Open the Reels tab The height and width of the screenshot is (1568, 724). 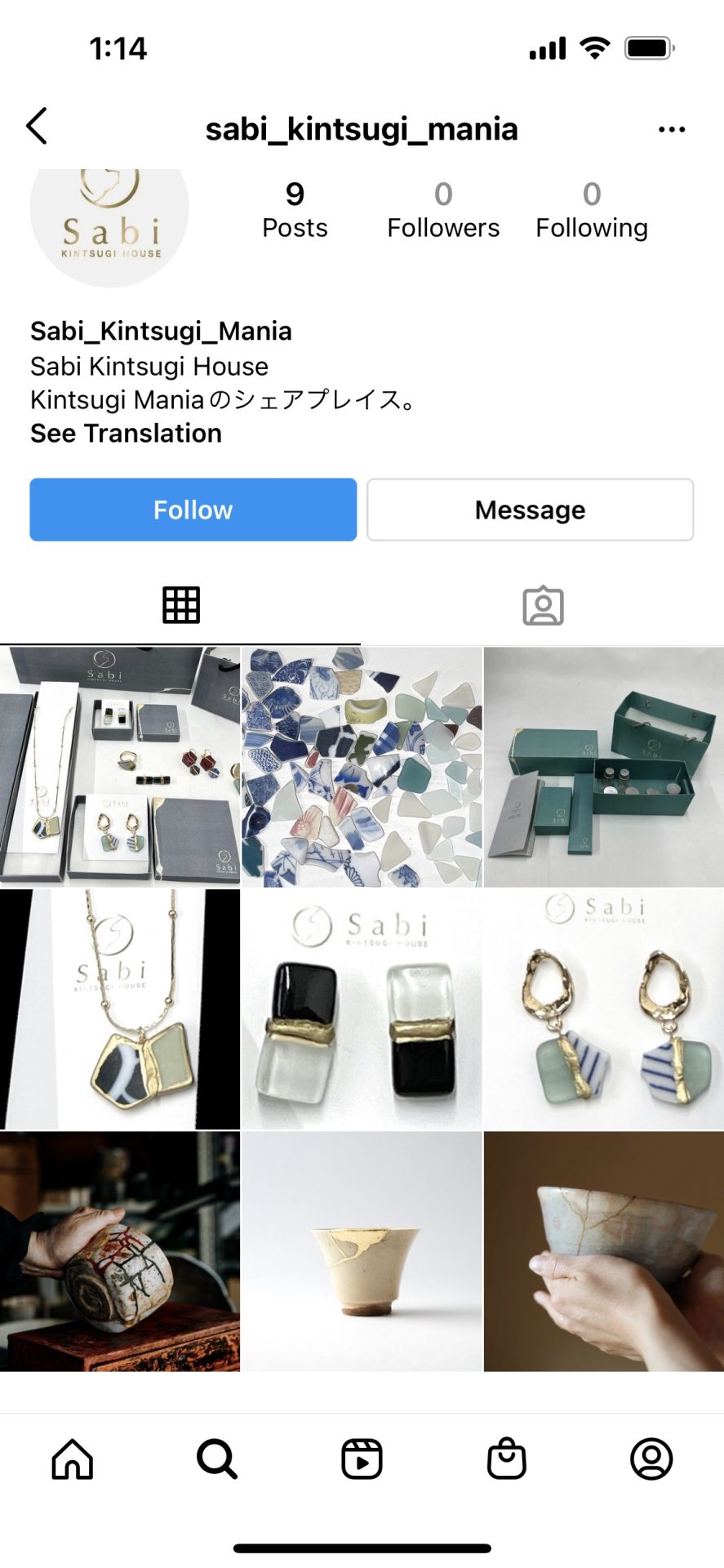point(362,1459)
